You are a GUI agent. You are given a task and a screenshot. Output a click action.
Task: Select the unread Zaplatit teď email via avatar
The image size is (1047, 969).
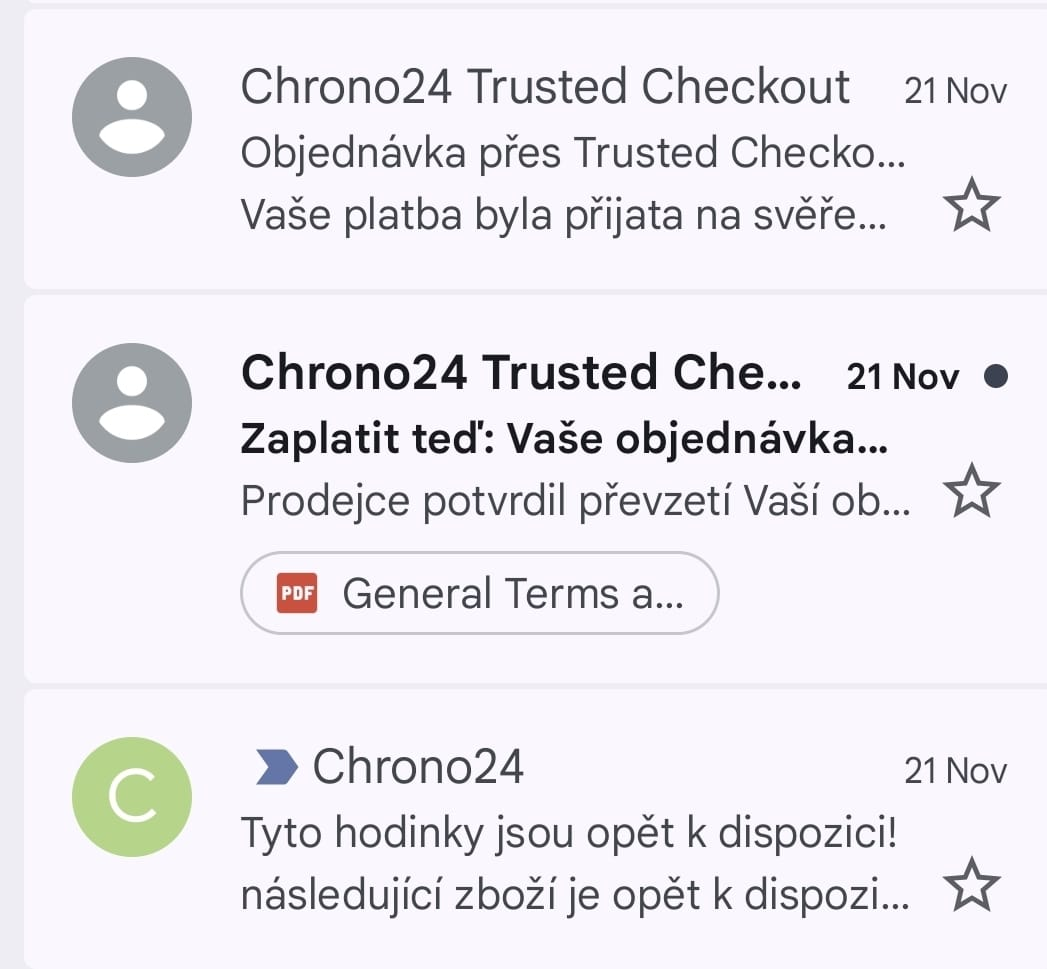(x=132, y=403)
